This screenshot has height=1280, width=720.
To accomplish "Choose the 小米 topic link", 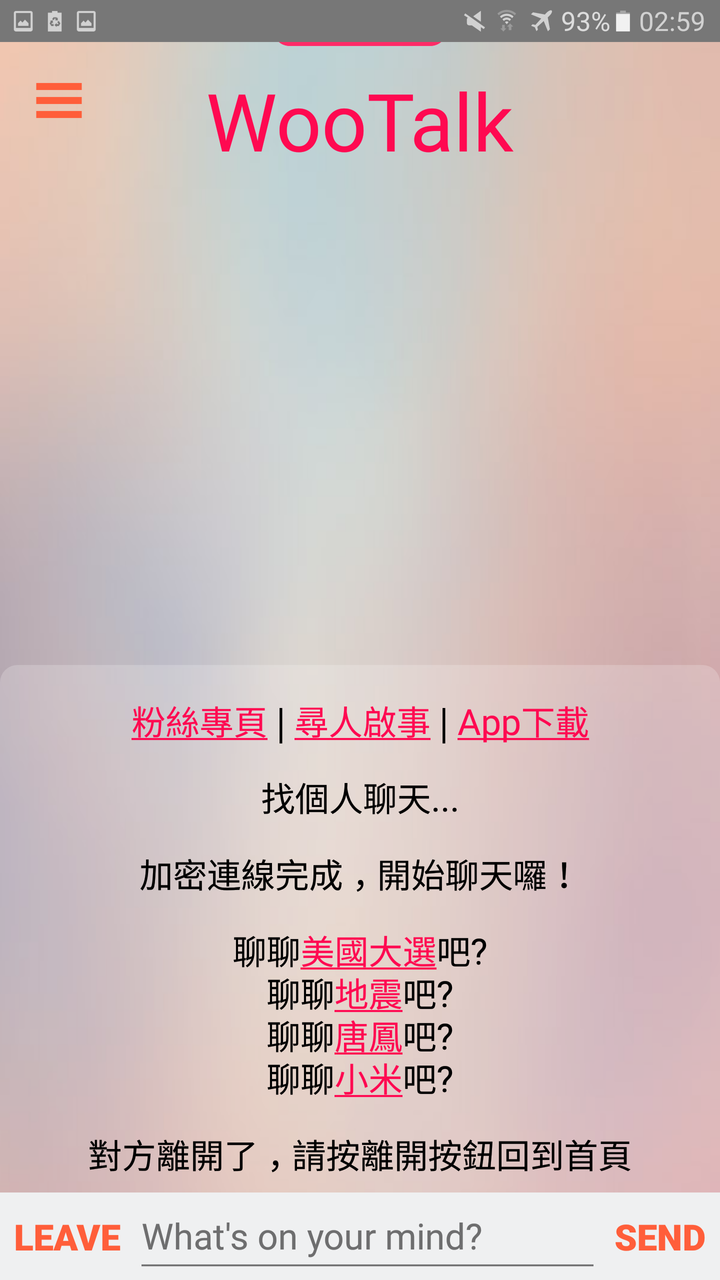I will coord(368,1080).
